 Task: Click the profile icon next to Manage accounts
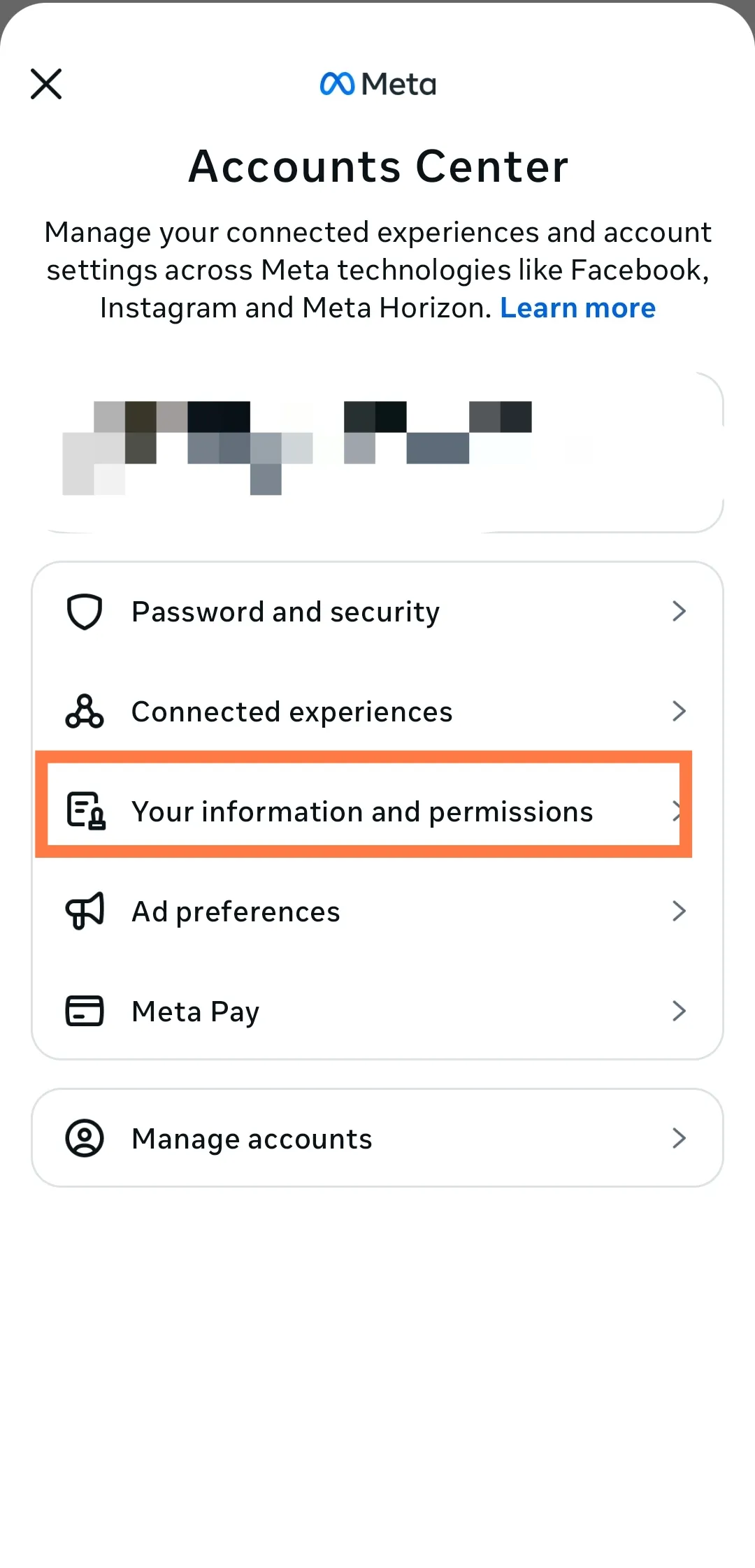[x=84, y=1138]
